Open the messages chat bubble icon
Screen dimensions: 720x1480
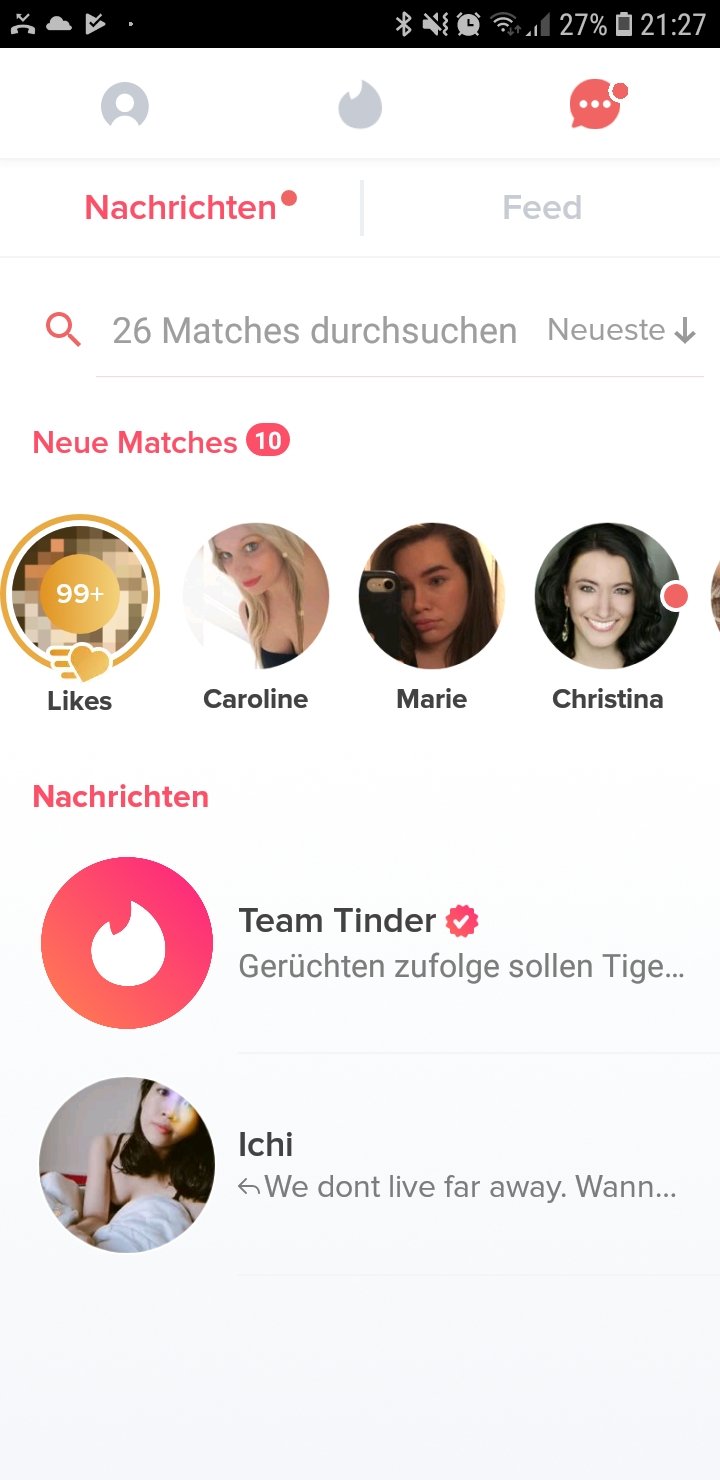(x=596, y=105)
